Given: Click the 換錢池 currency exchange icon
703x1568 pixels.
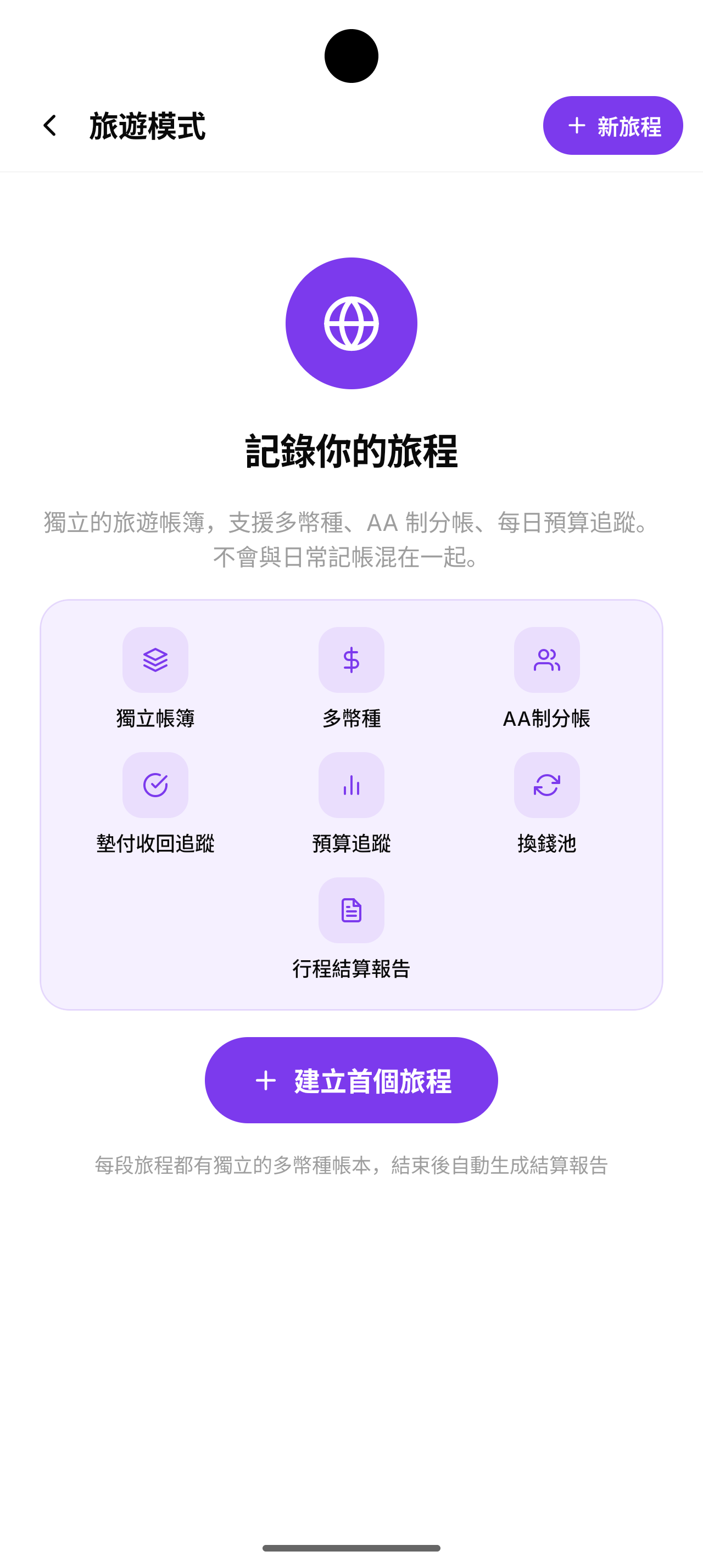Looking at the screenshot, I should pyautogui.click(x=546, y=785).
